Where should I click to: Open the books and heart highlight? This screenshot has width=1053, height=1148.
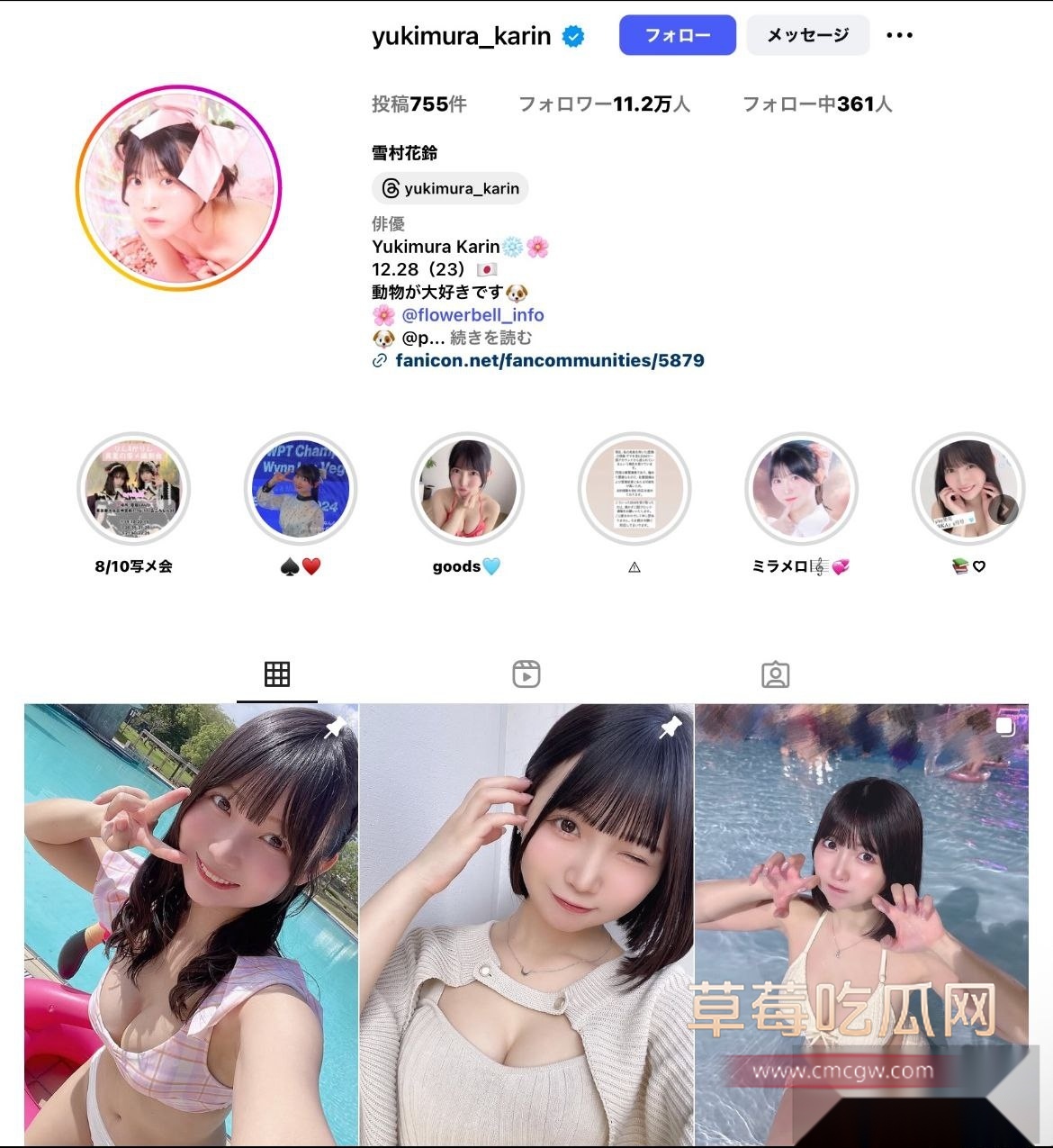(968, 489)
